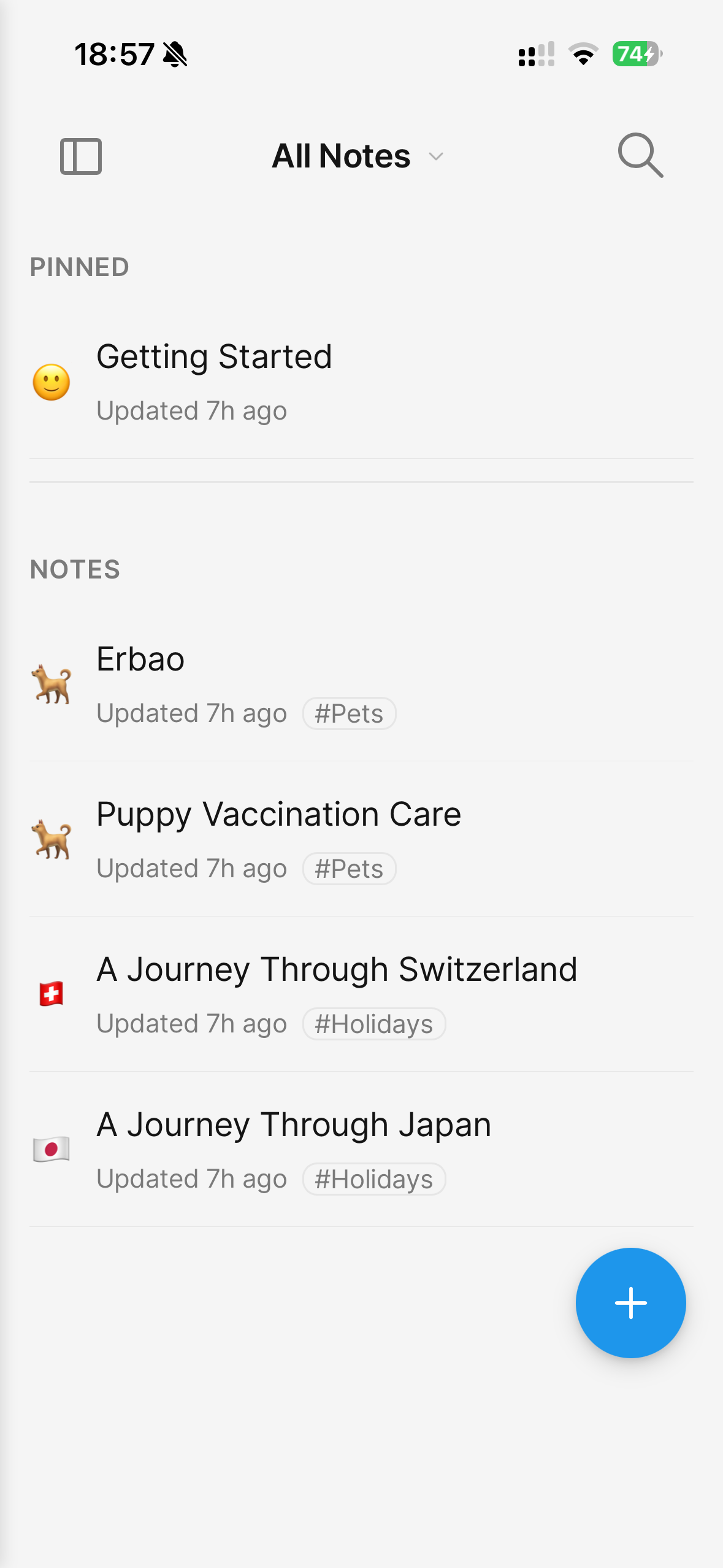Open the Puppy Vaccination Care note

(279, 814)
